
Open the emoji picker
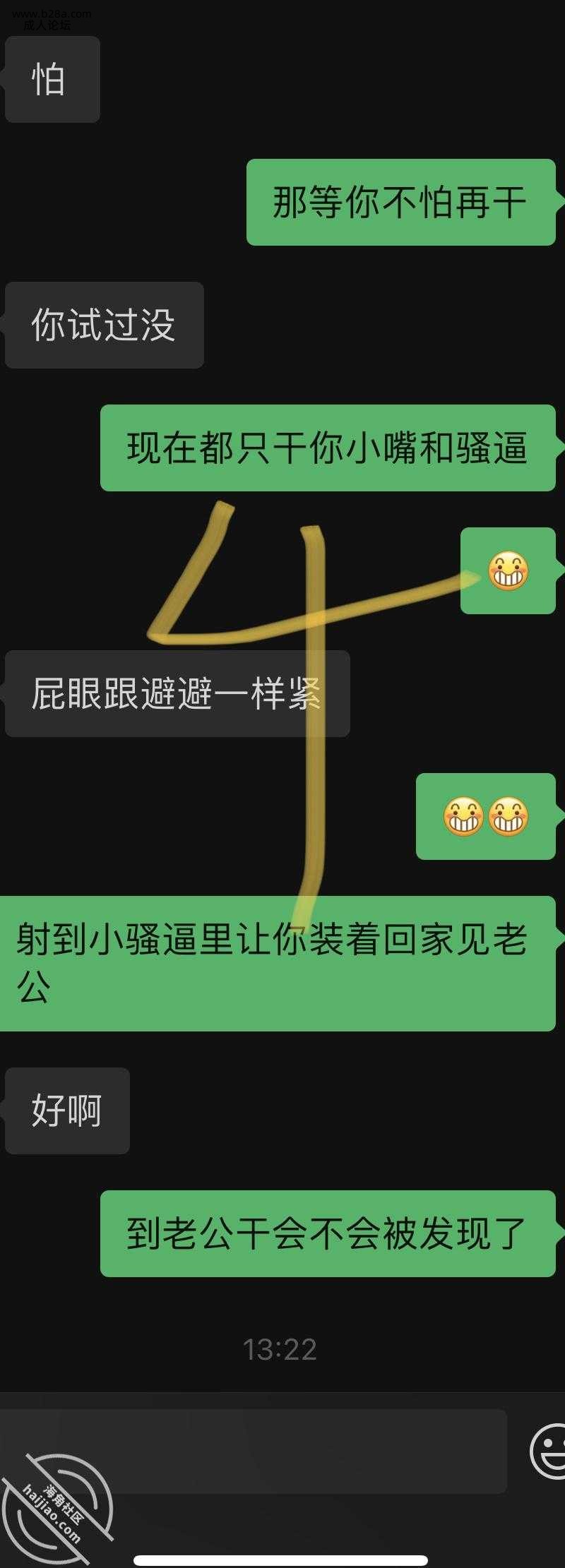click(549, 1452)
